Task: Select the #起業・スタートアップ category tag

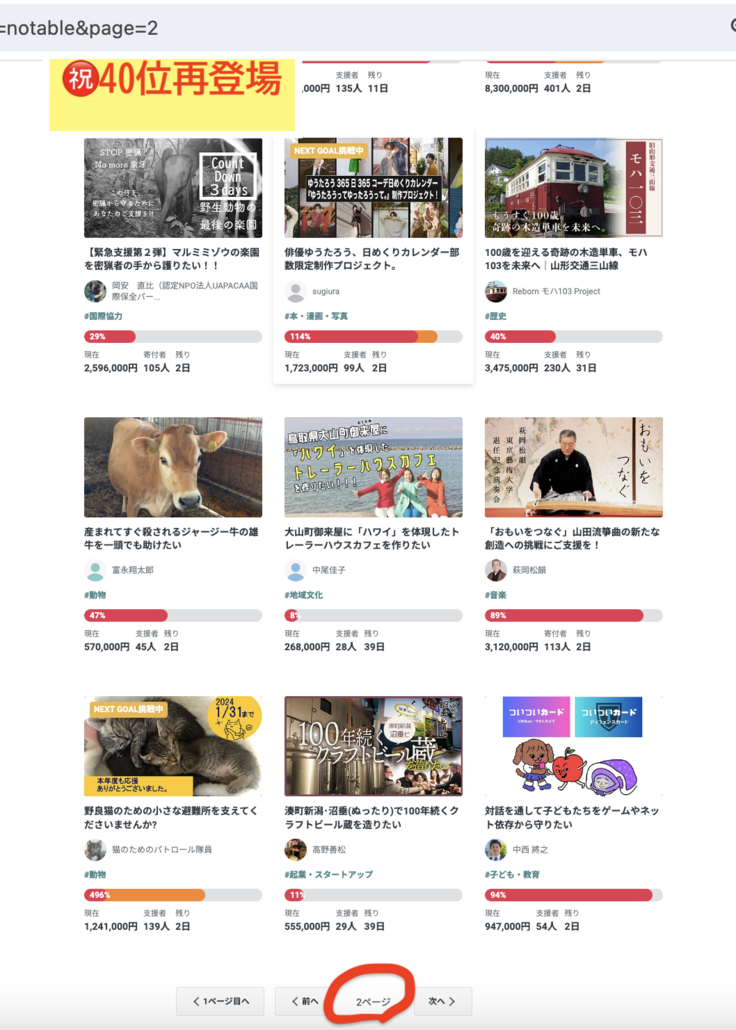Action: click(x=328, y=874)
